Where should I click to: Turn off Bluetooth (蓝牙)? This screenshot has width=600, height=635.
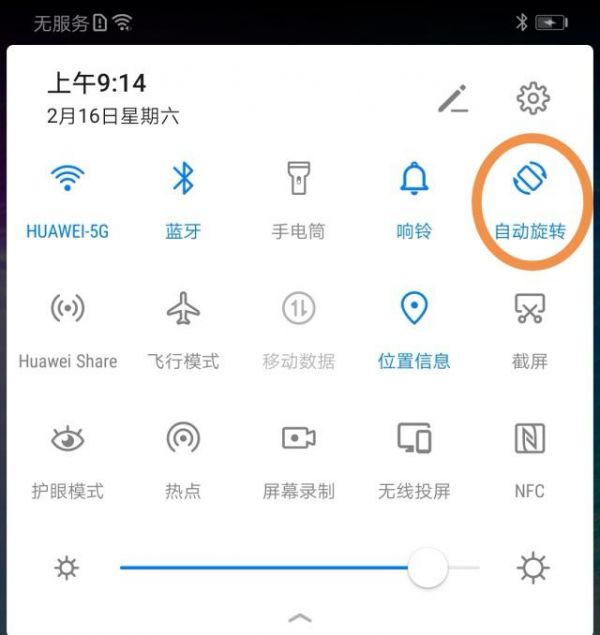pos(183,180)
